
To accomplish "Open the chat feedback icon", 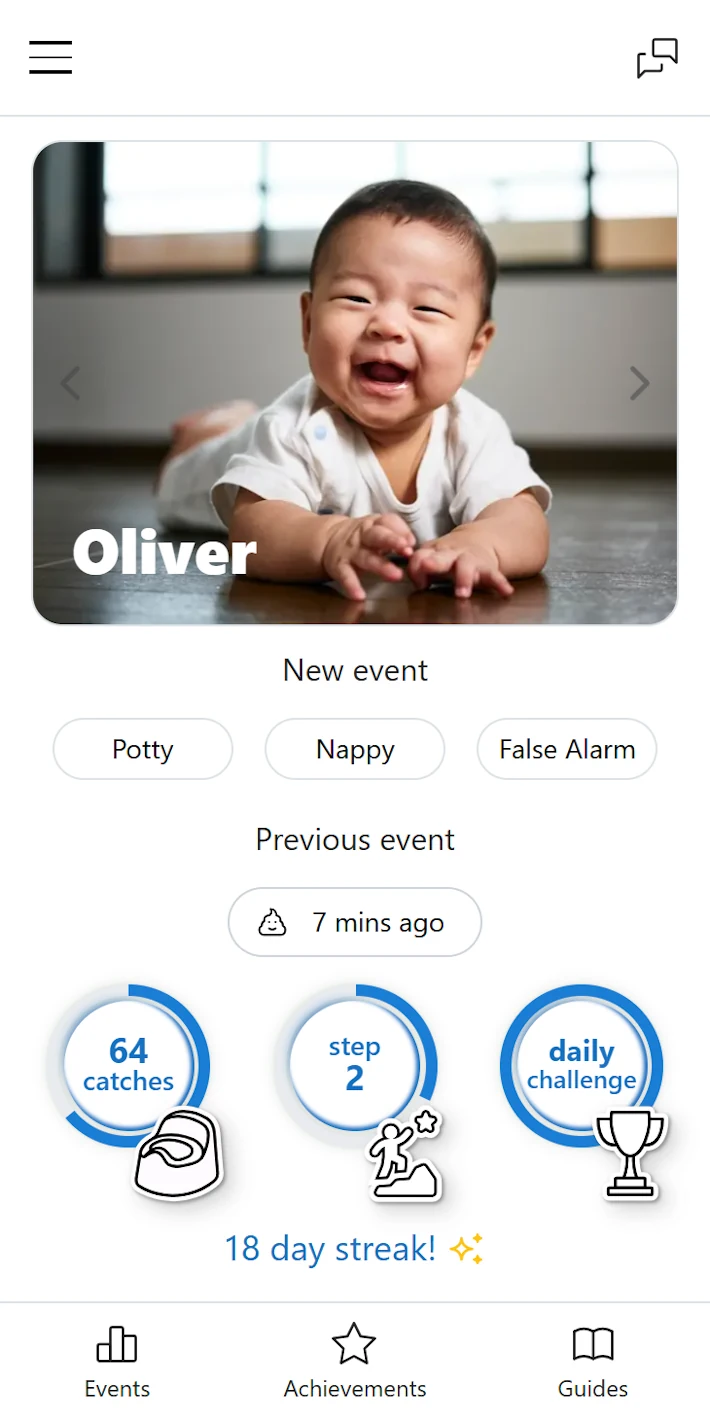I will pos(657,58).
